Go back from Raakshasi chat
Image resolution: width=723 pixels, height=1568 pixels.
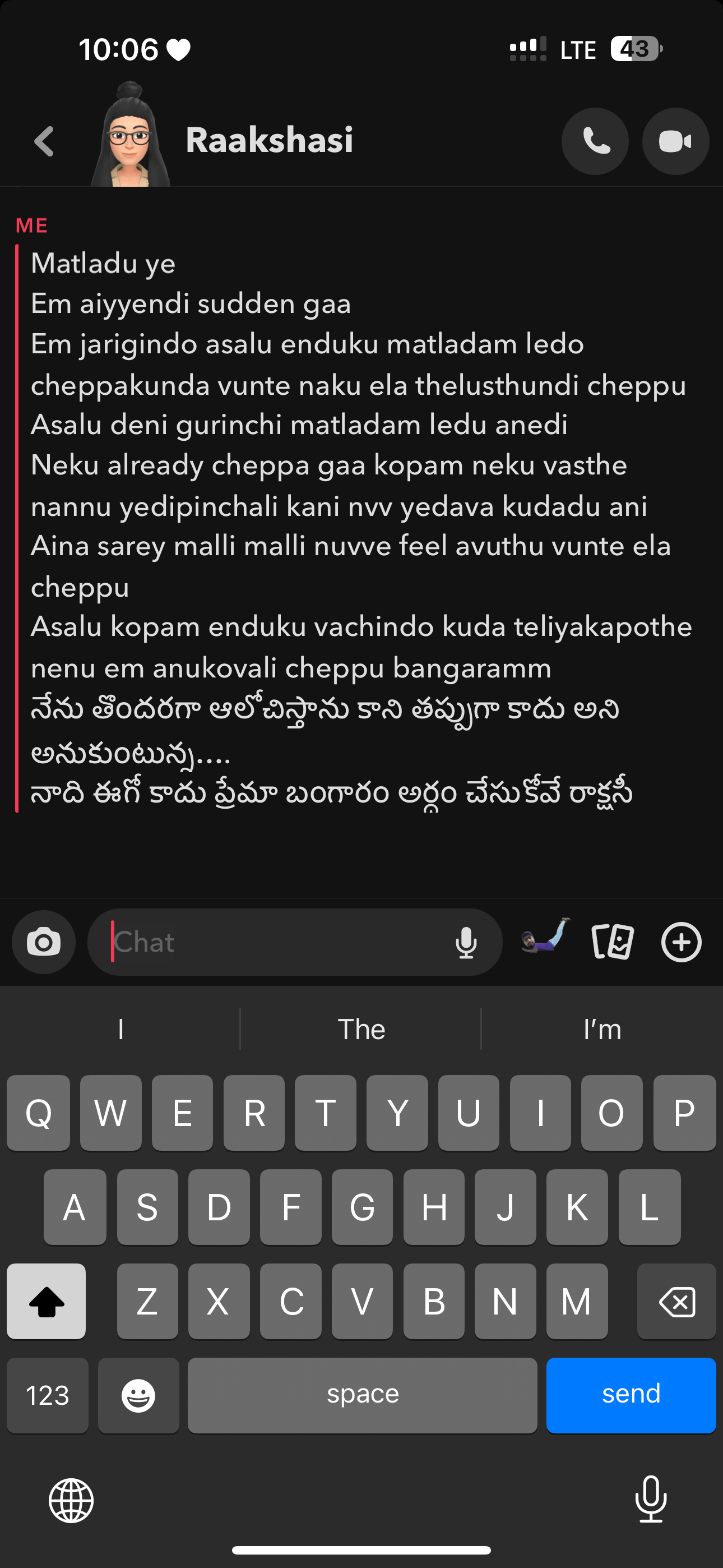44,142
